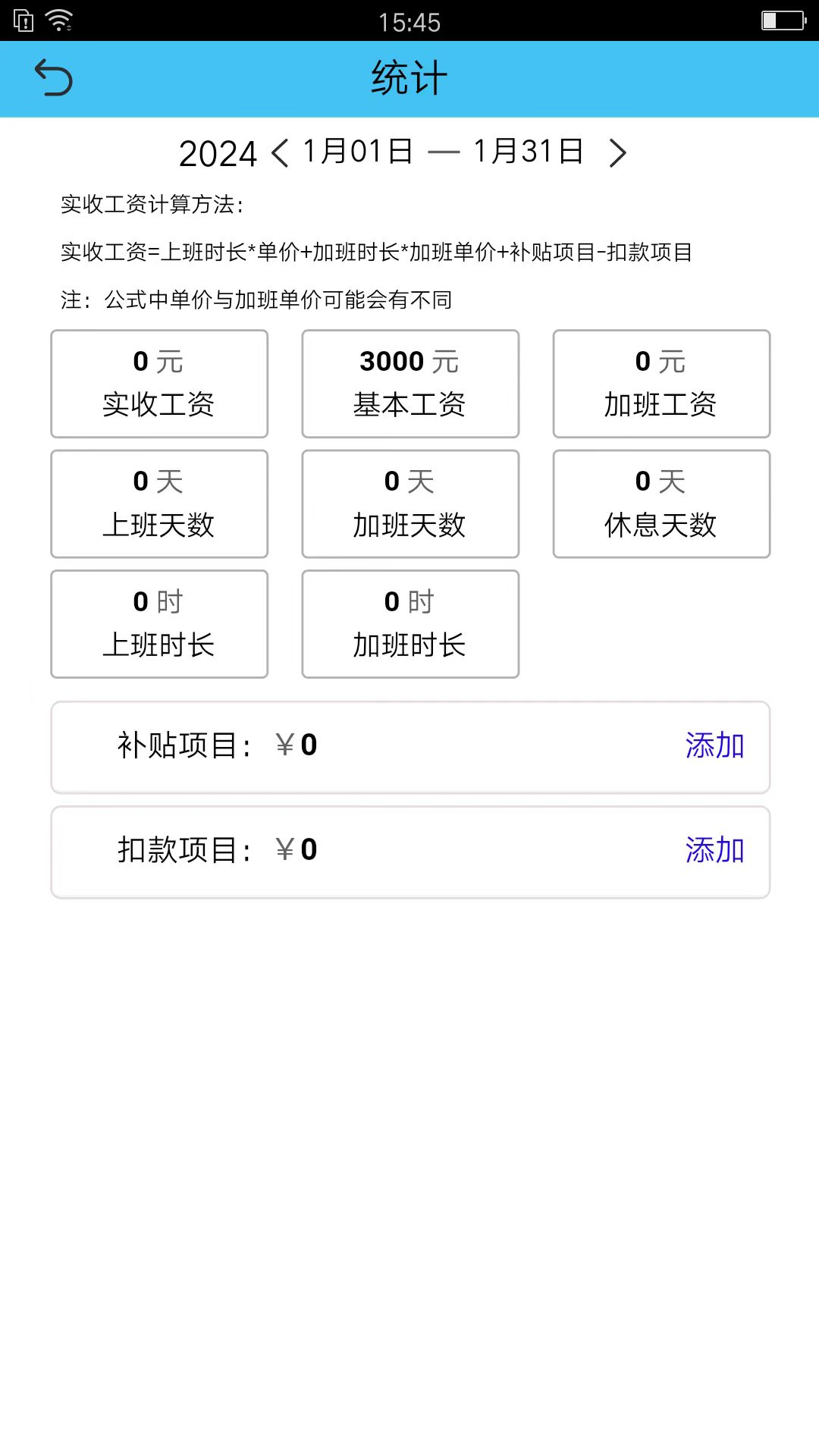Select the 实收工资 statistic card
819x1456 pixels.
click(158, 383)
